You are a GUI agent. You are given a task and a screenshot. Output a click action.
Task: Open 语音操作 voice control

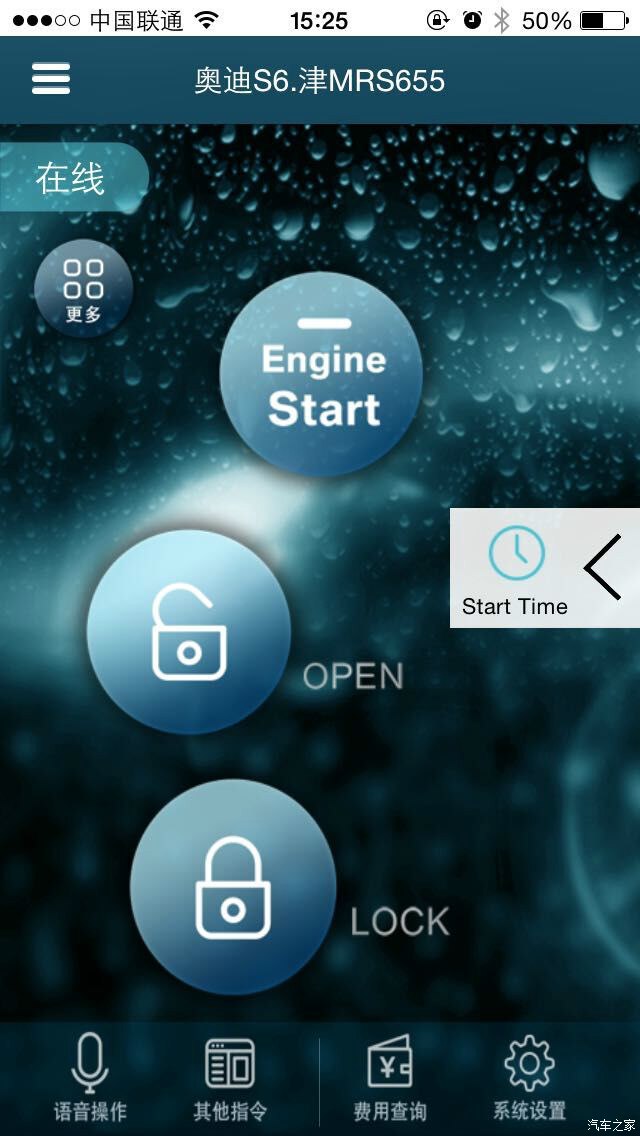point(90,1076)
